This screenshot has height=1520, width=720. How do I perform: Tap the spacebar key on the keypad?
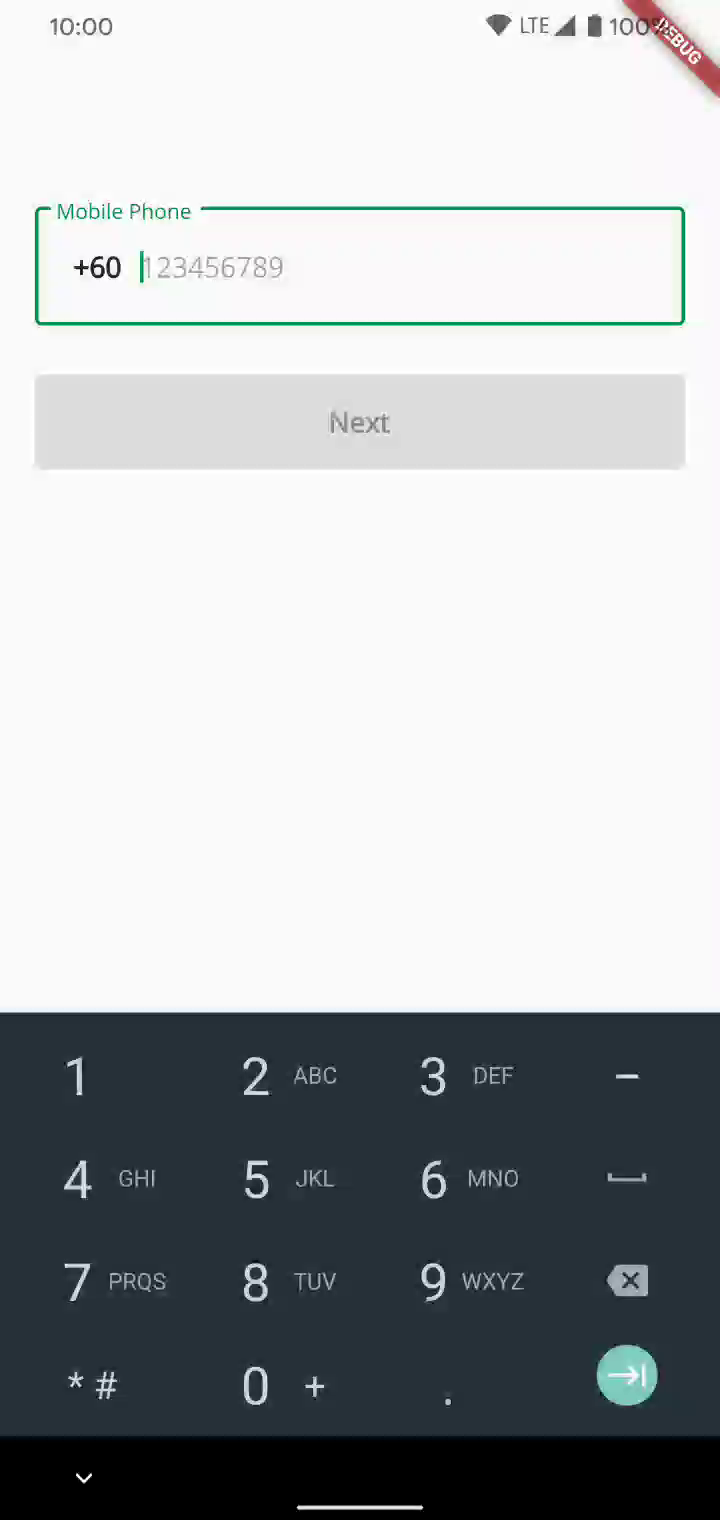(x=626, y=1178)
